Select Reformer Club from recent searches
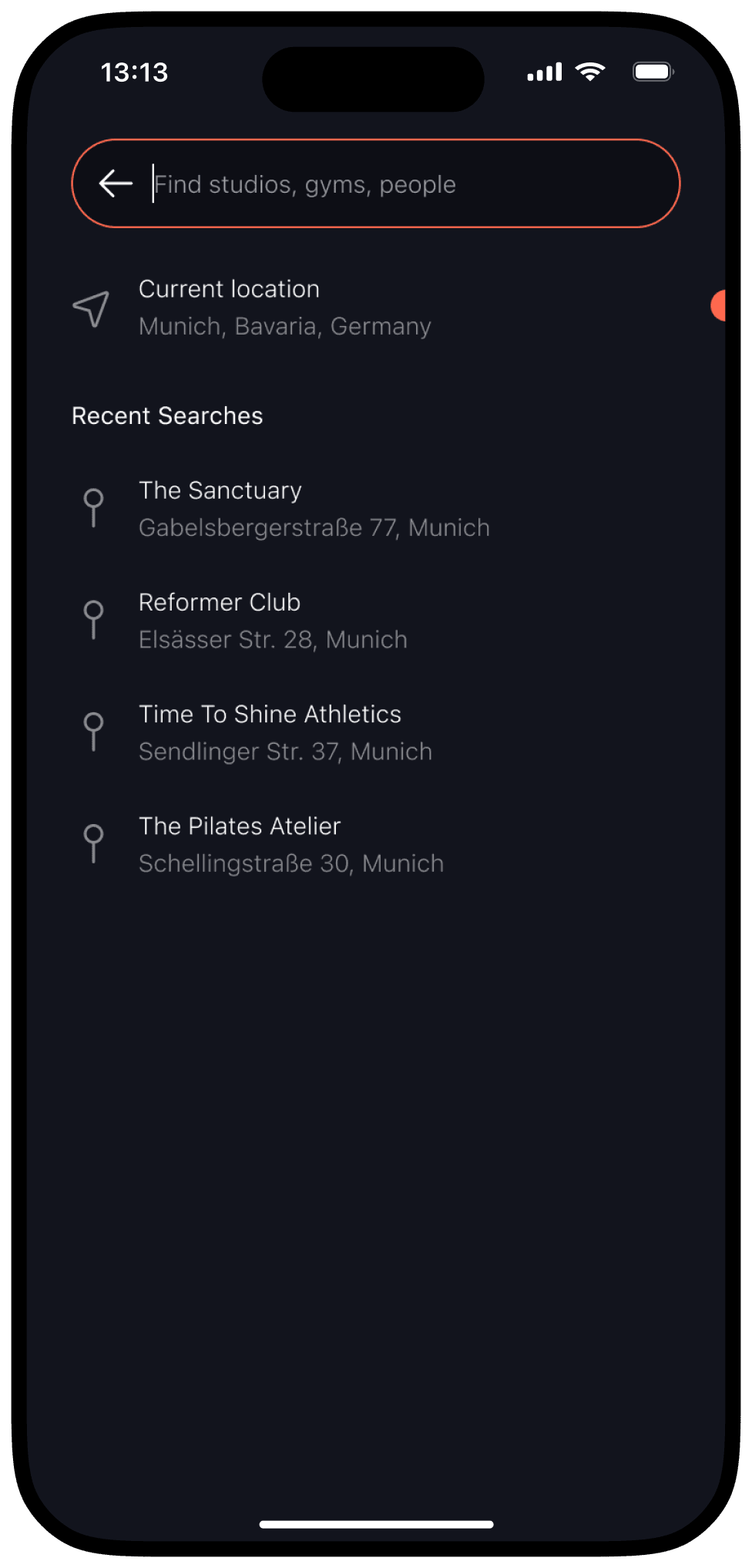The height and width of the screenshot is (1568, 752). (272, 621)
